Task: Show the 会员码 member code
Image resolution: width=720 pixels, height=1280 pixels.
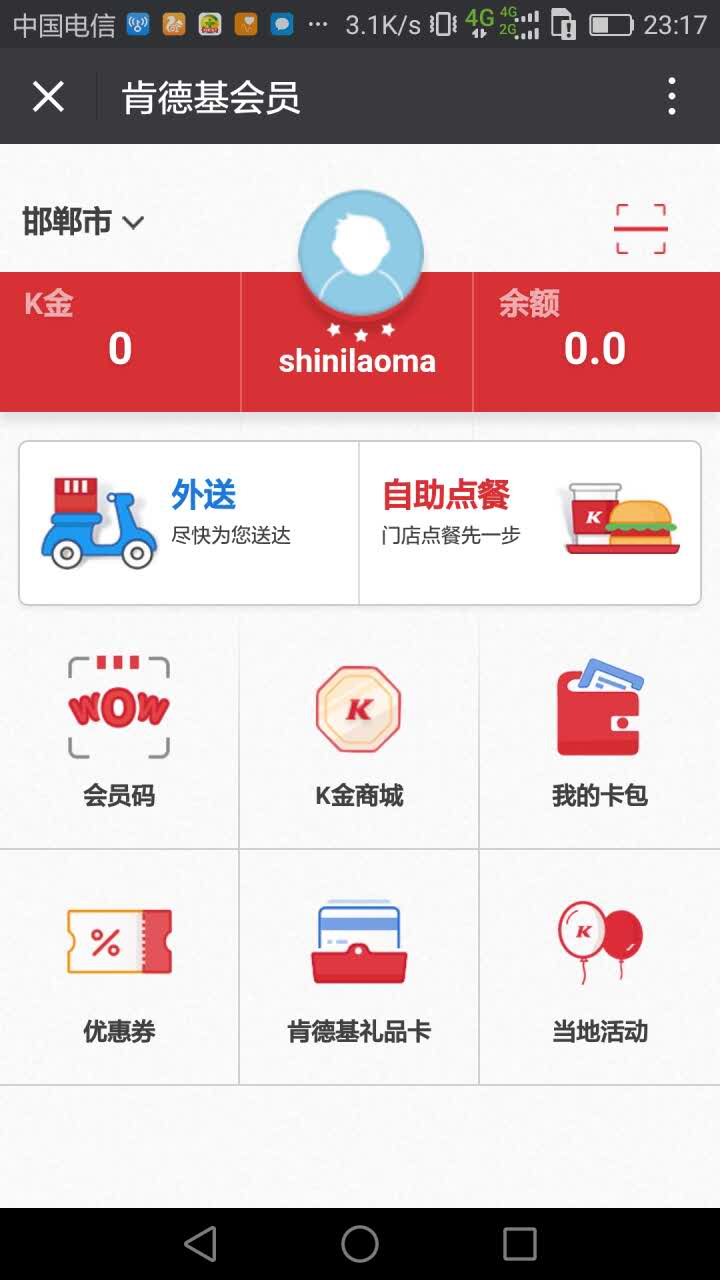Action: (119, 732)
